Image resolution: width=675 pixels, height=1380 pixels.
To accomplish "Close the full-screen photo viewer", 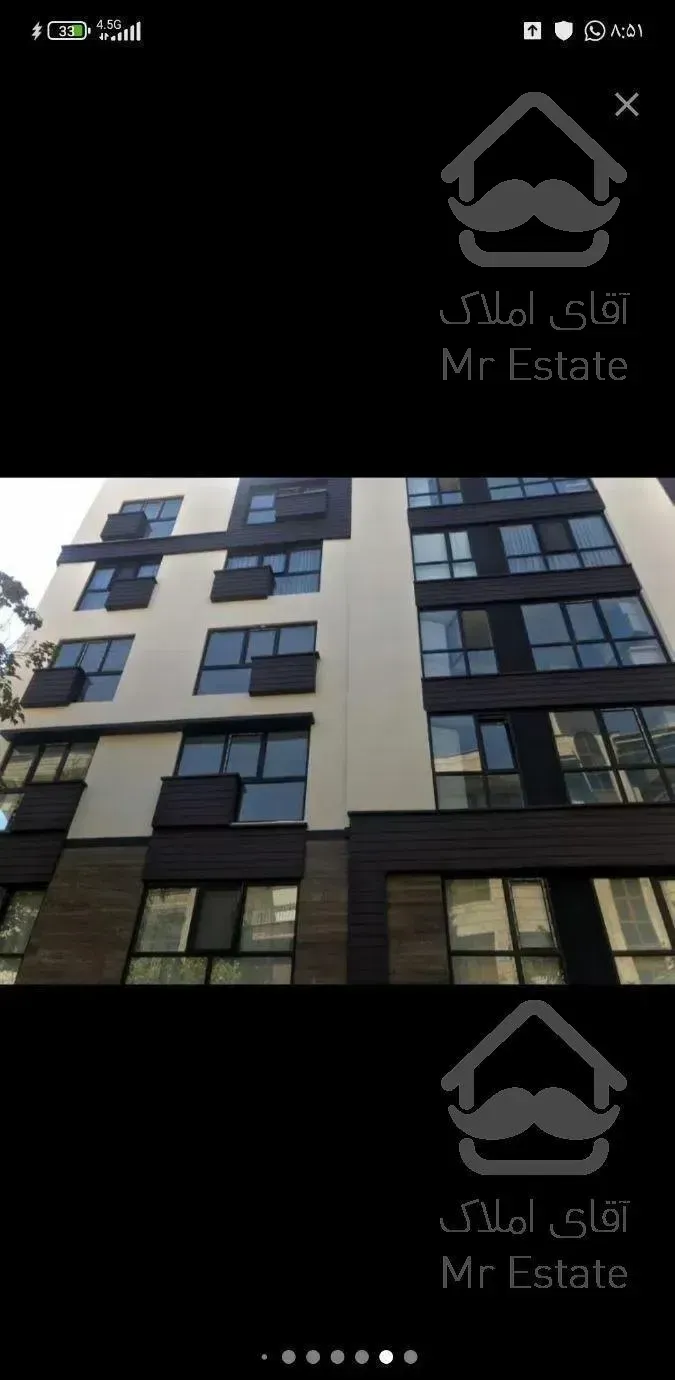I will 626,104.
